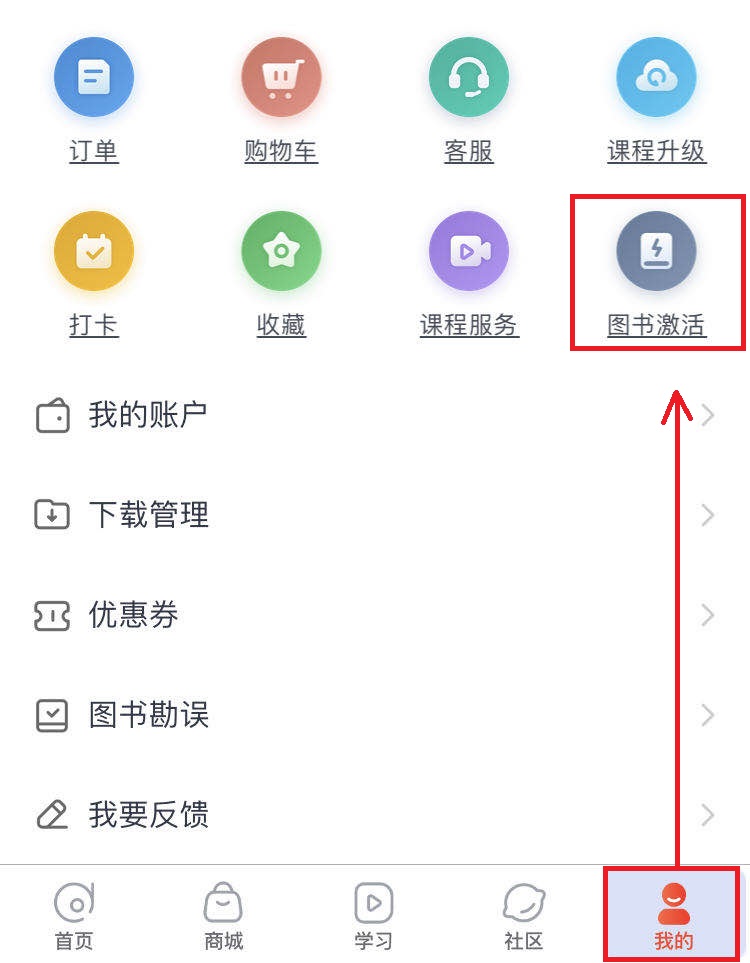Tap the 下载管理 download folder icon
The height and width of the screenshot is (963, 750).
tap(52, 515)
